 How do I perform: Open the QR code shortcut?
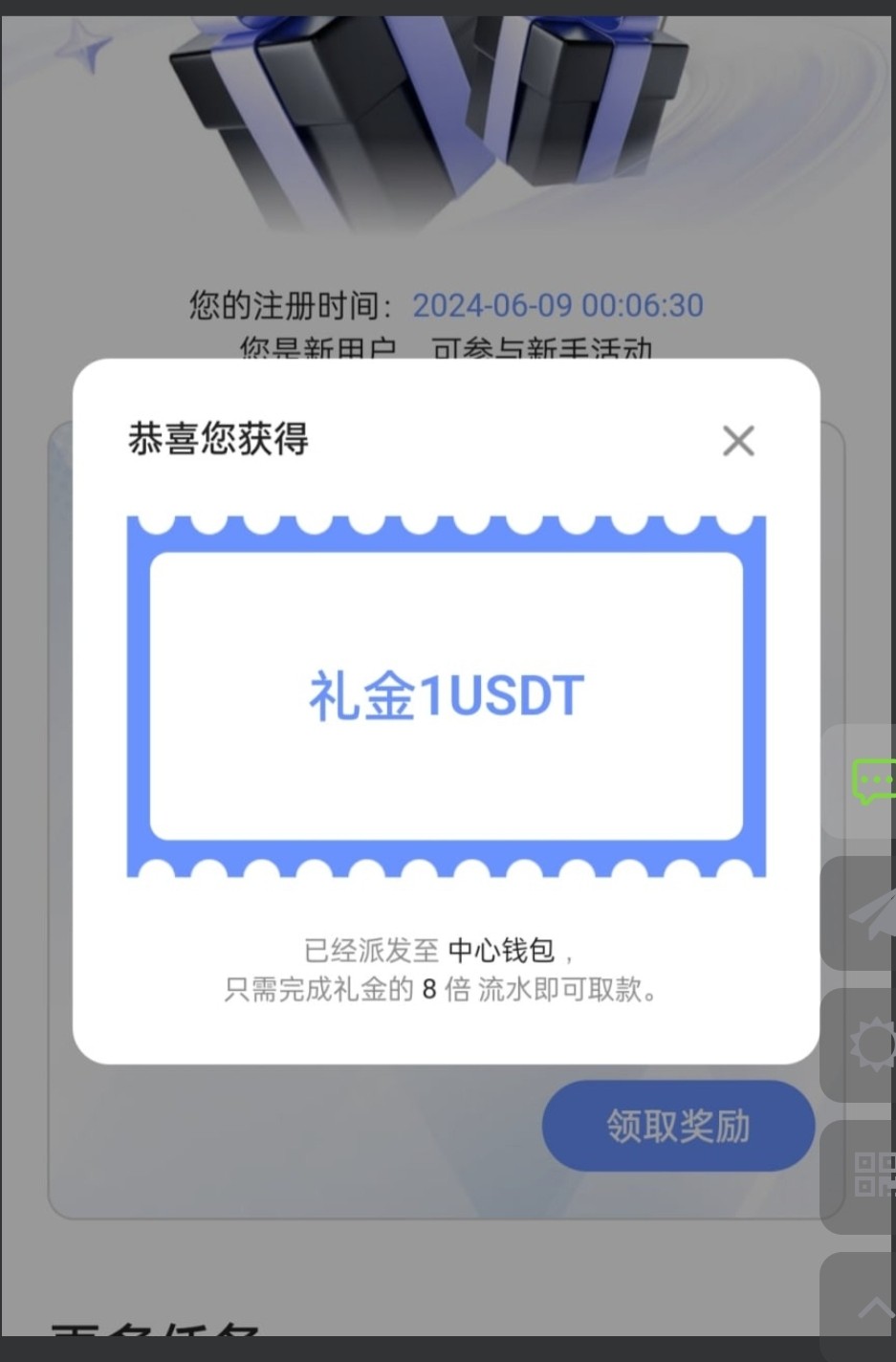tap(872, 1175)
